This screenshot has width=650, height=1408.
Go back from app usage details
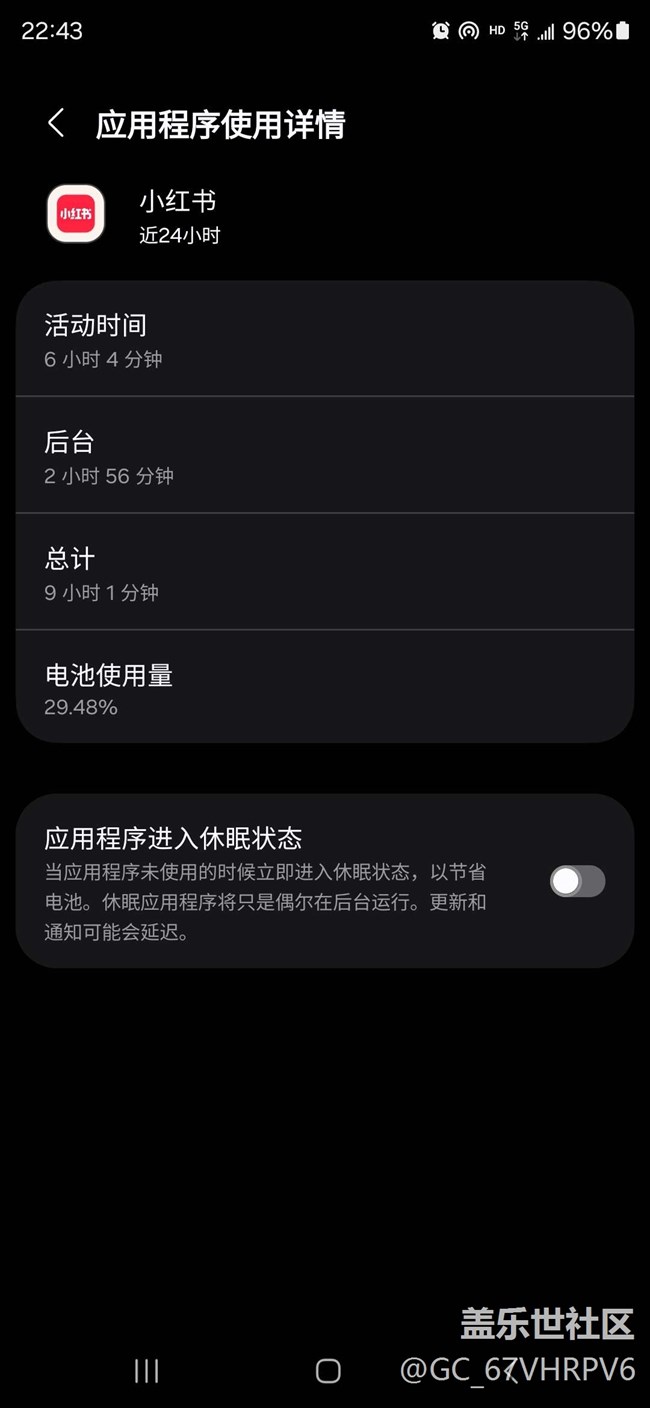56,124
